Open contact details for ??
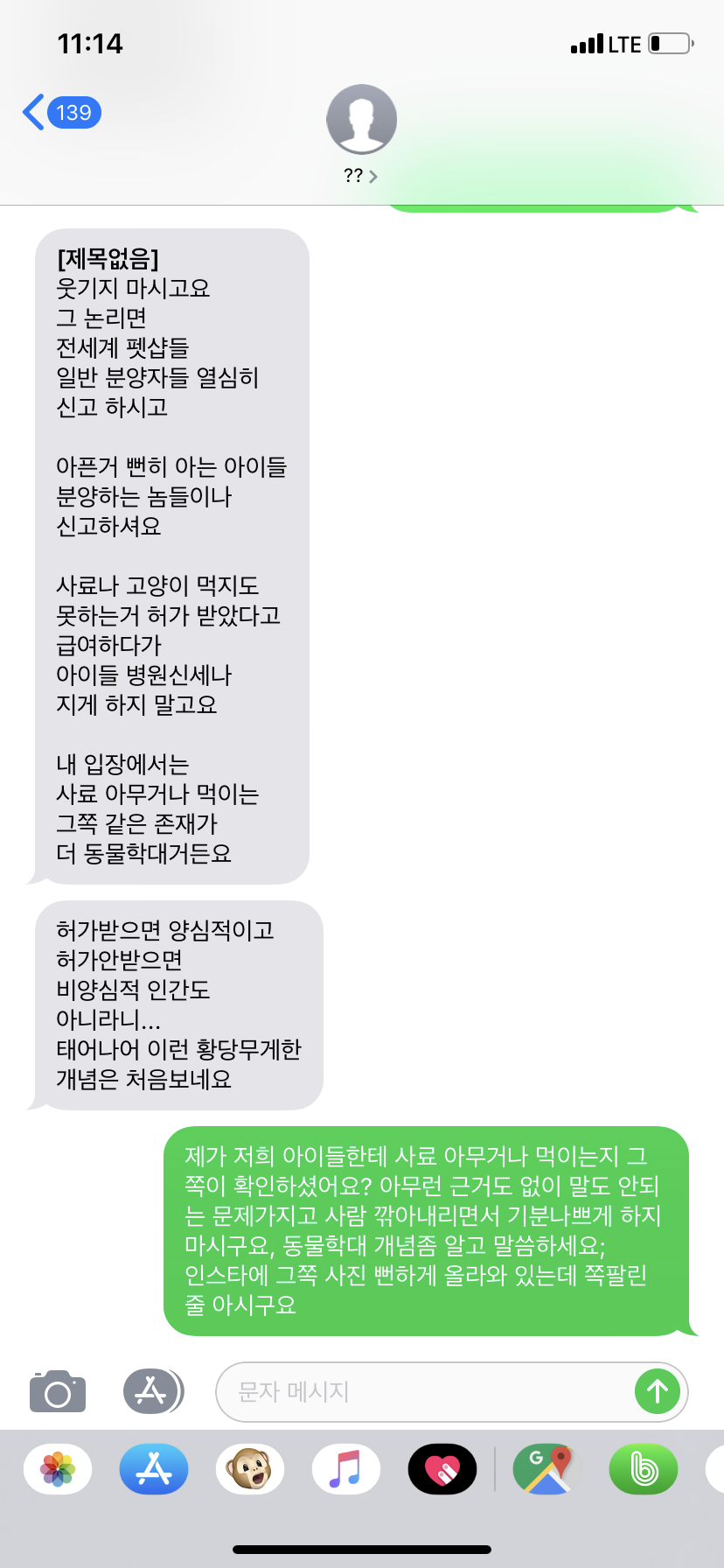The width and height of the screenshot is (724, 1568). point(361,131)
